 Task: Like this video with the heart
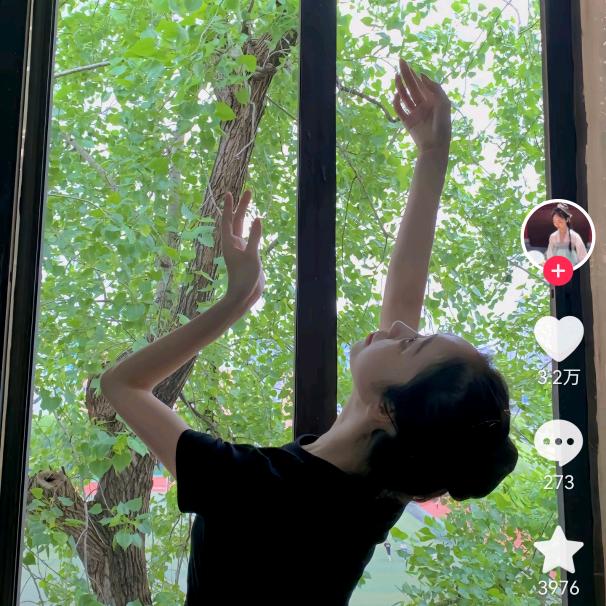click(558, 338)
